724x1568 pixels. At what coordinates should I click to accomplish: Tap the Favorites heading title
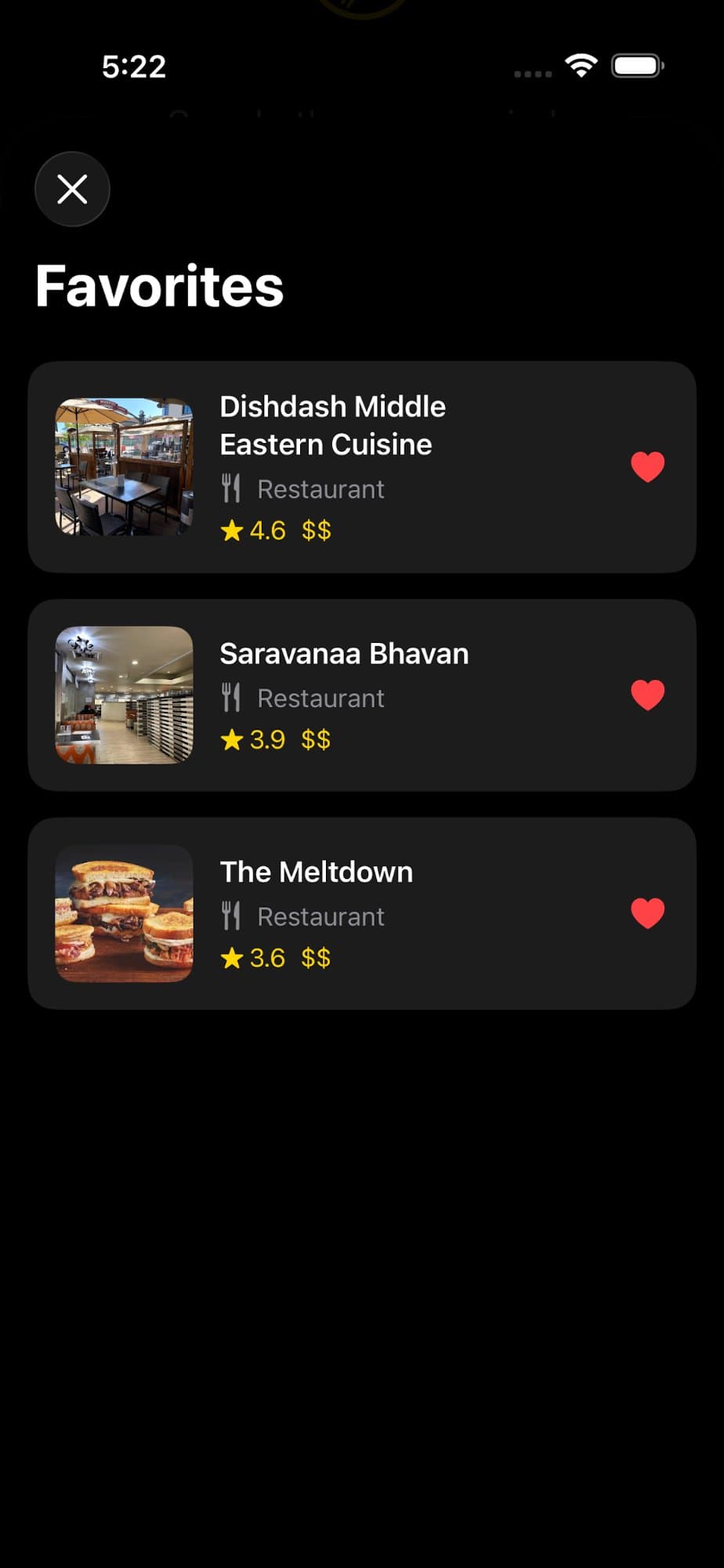[x=159, y=285]
